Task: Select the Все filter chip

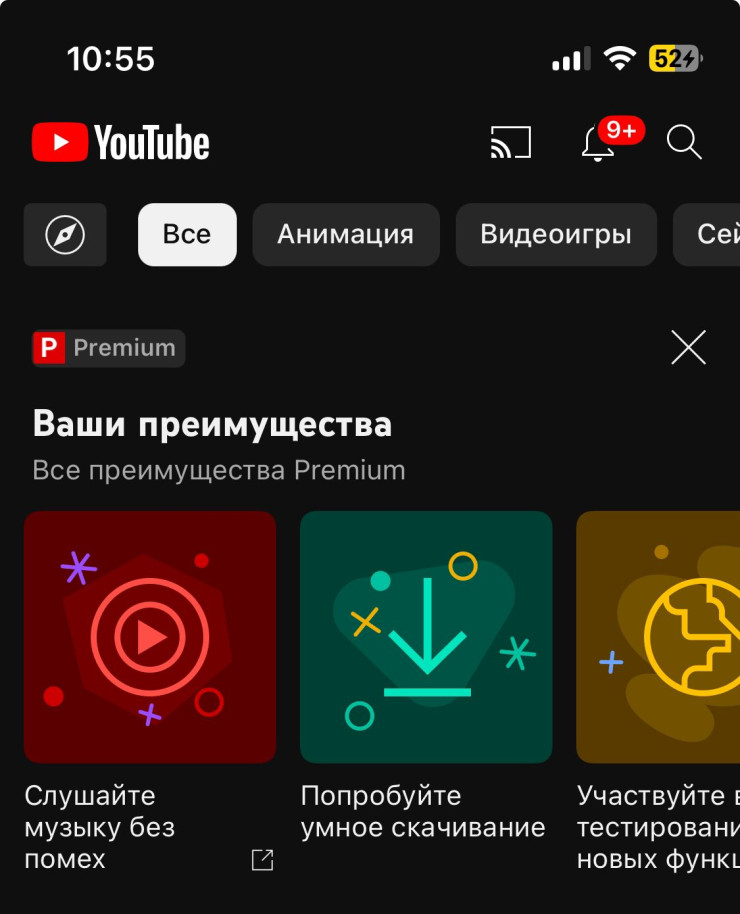Action: coord(187,235)
